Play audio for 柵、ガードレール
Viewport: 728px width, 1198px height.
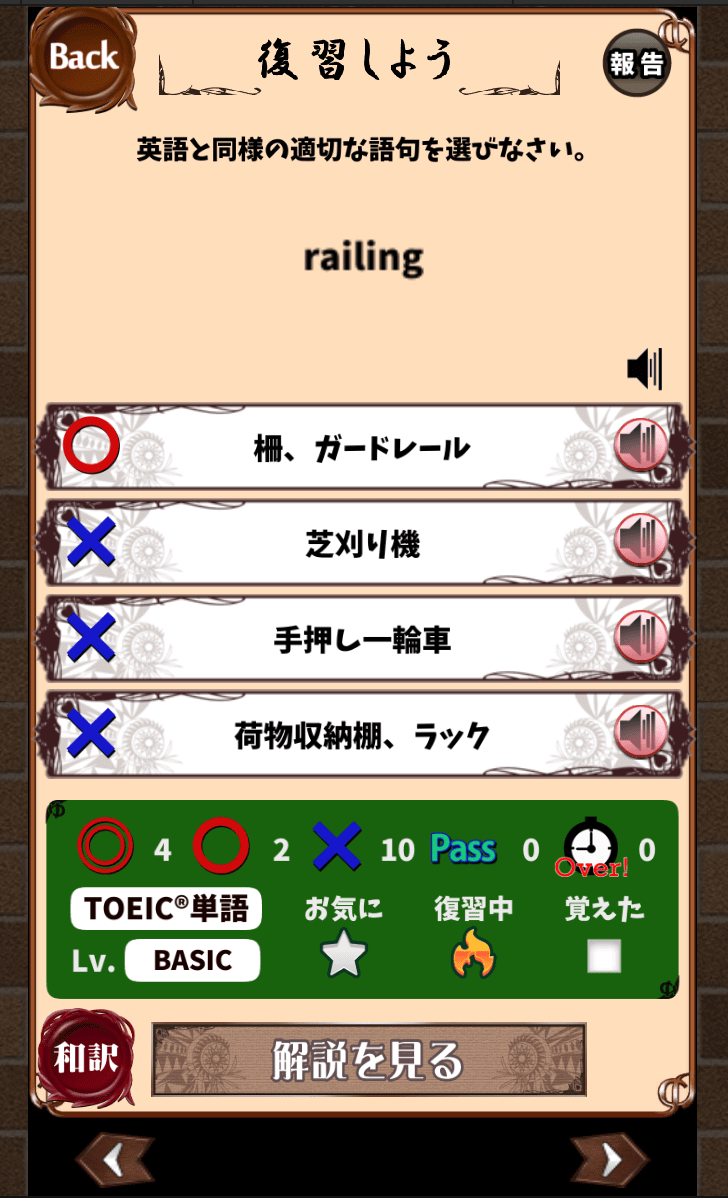click(641, 445)
